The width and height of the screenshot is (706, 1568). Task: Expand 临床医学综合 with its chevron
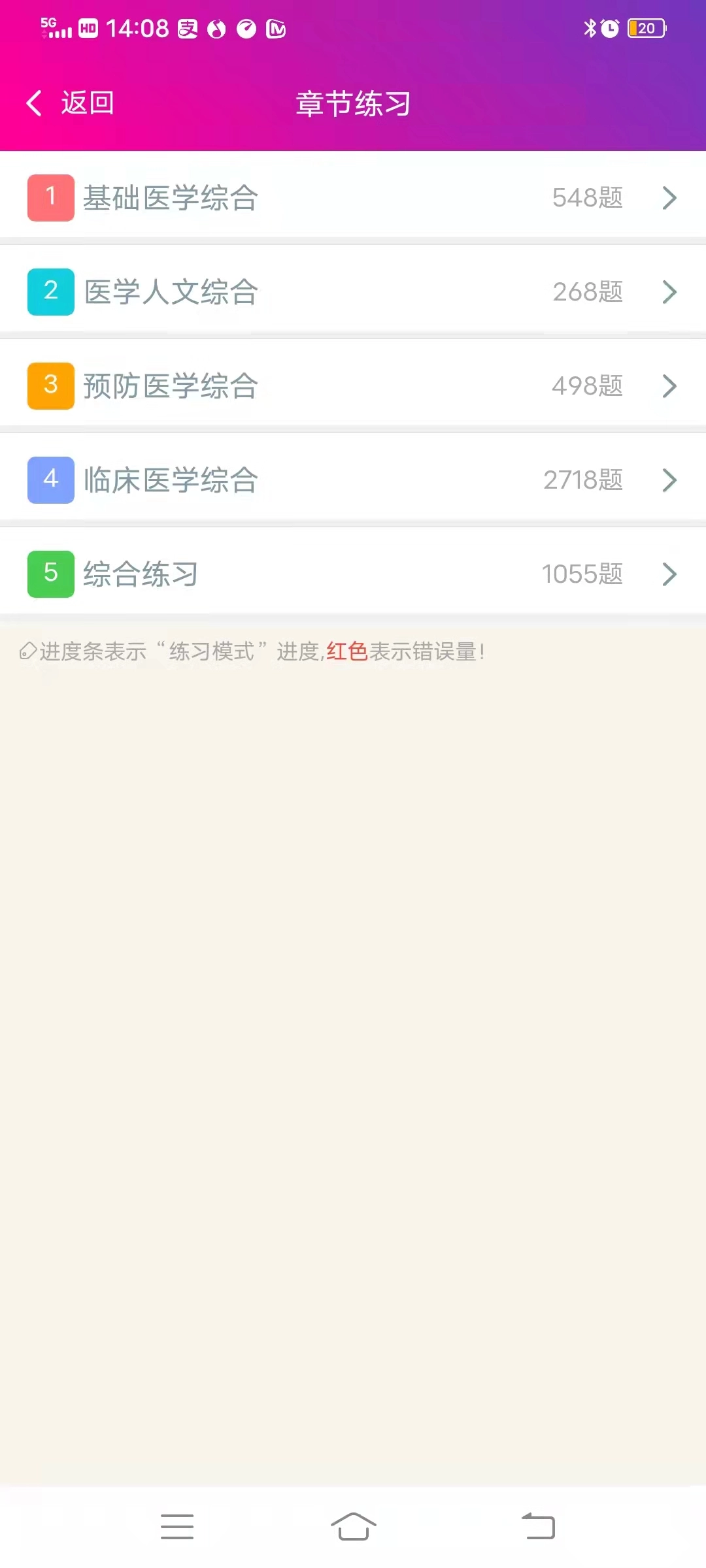coord(668,479)
